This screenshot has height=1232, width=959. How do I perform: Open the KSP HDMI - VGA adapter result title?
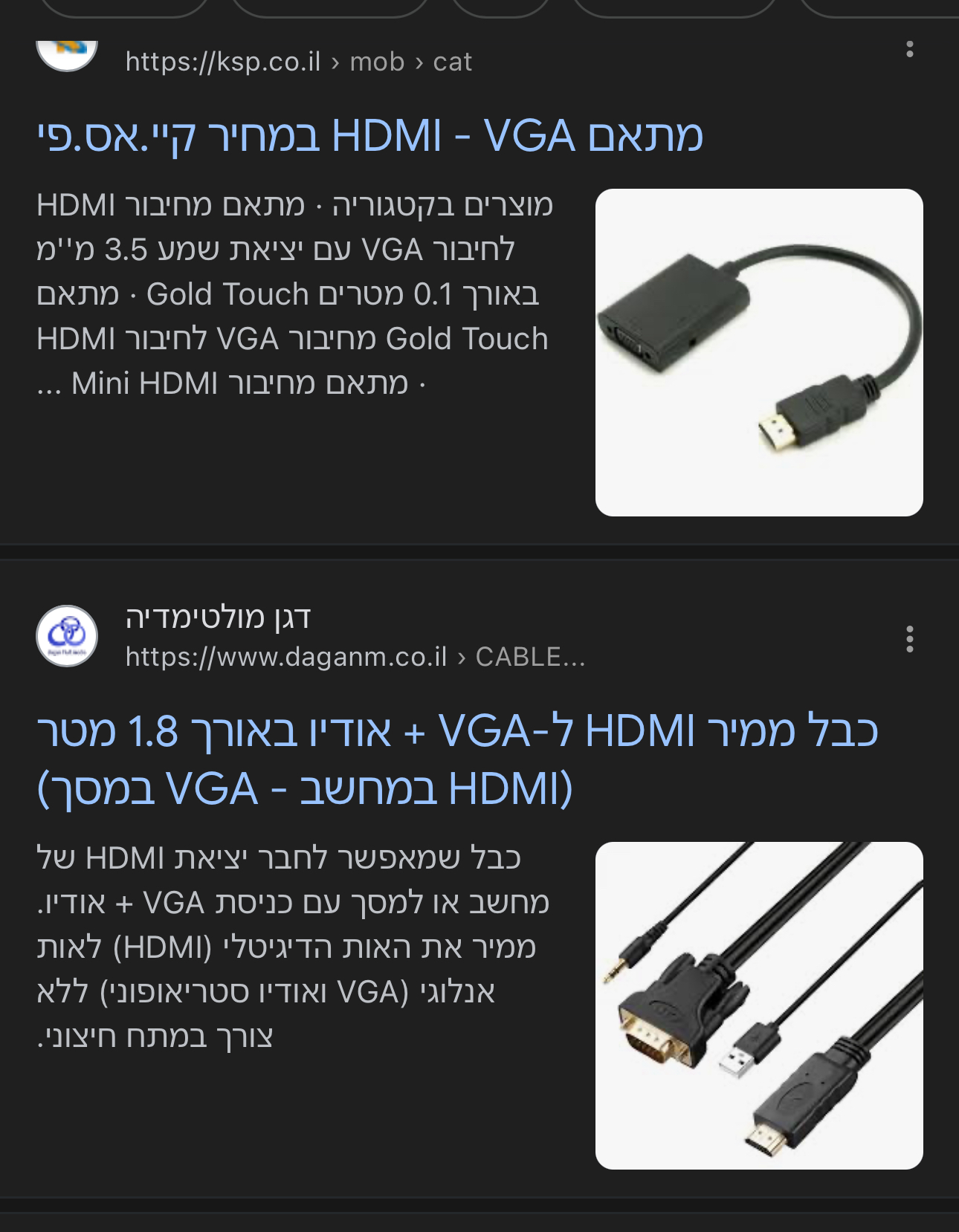pos(369,137)
